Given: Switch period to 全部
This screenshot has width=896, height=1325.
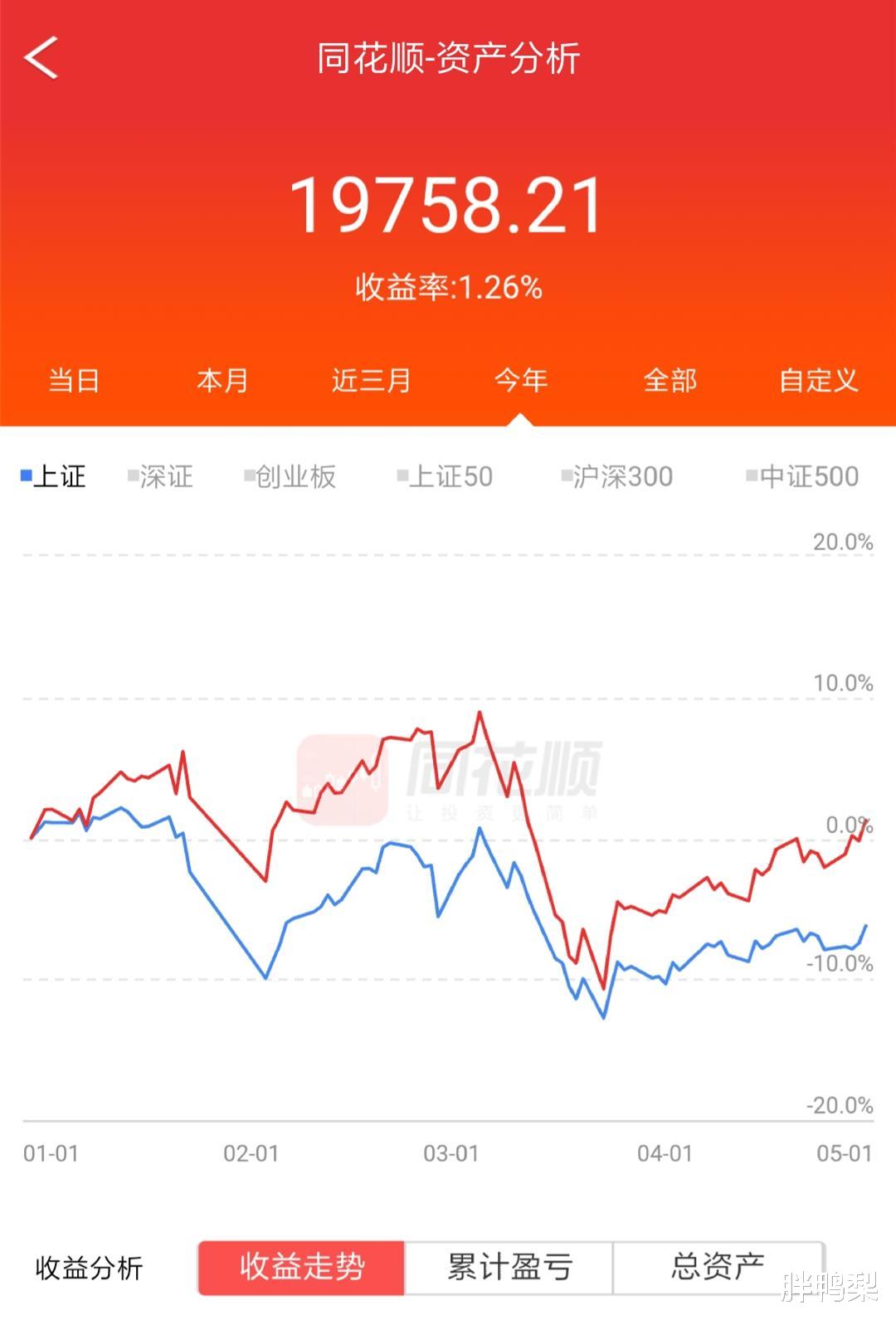Looking at the screenshot, I should click(670, 381).
